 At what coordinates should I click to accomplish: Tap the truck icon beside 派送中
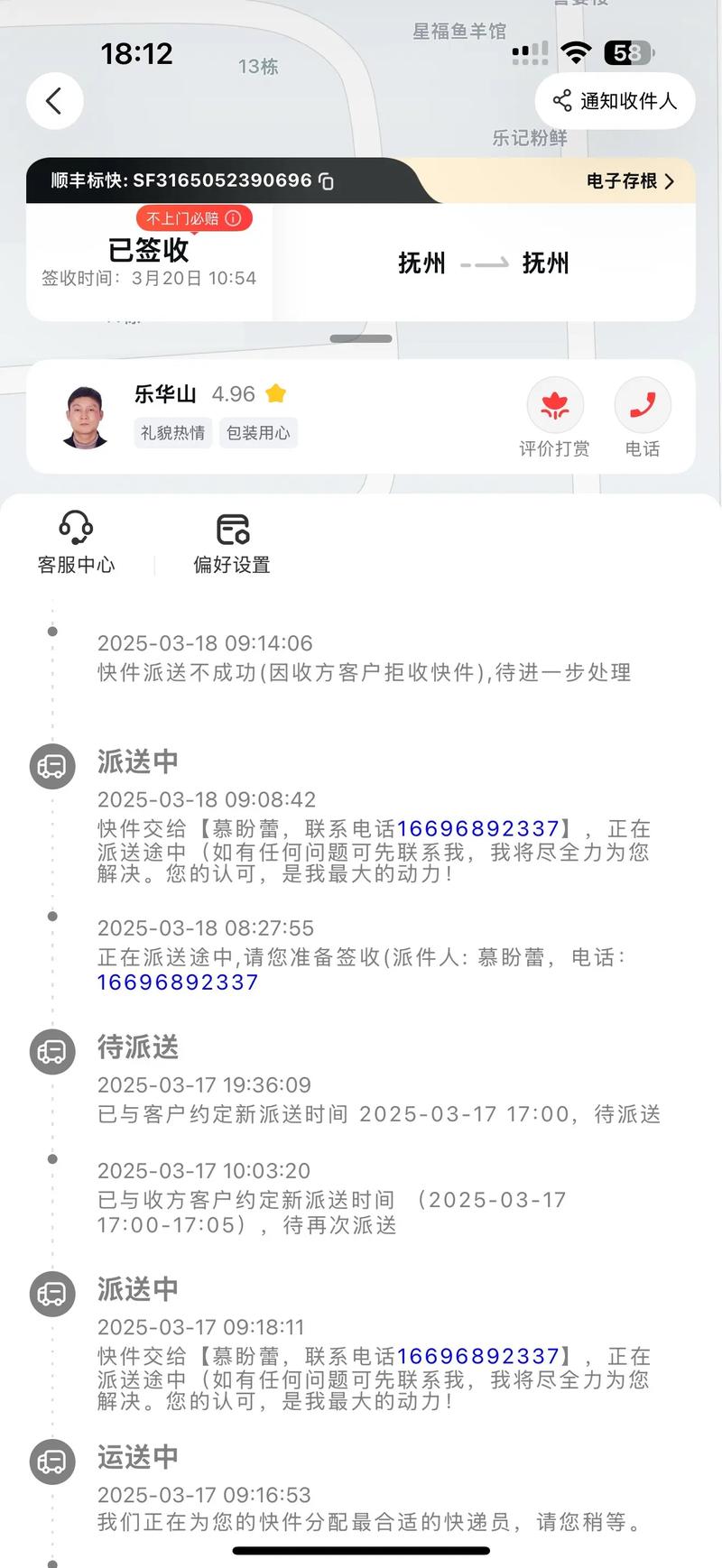click(x=51, y=767)
